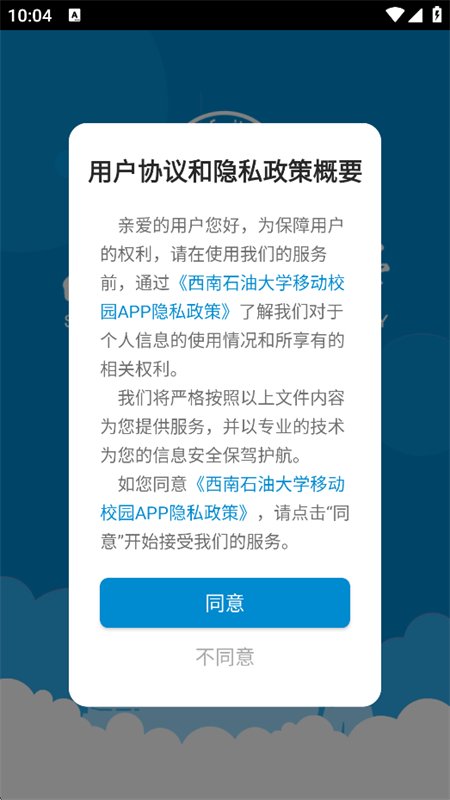The image size is (450, 800).
Task: Open the privacy policy link after 如您同意
Action: tap(269, 485)
